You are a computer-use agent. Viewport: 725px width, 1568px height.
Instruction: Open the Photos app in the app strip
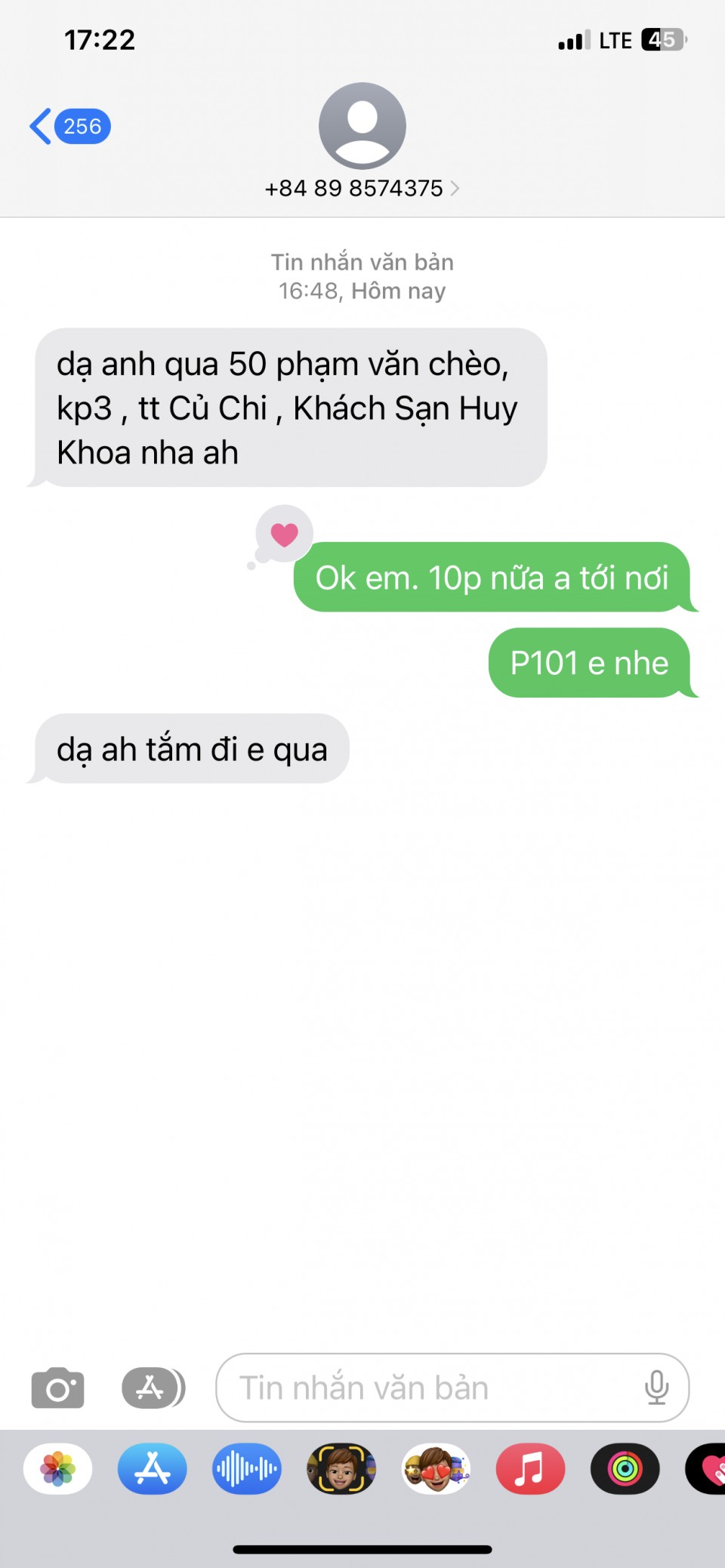pyautogui.click(x=58, y=1469)
